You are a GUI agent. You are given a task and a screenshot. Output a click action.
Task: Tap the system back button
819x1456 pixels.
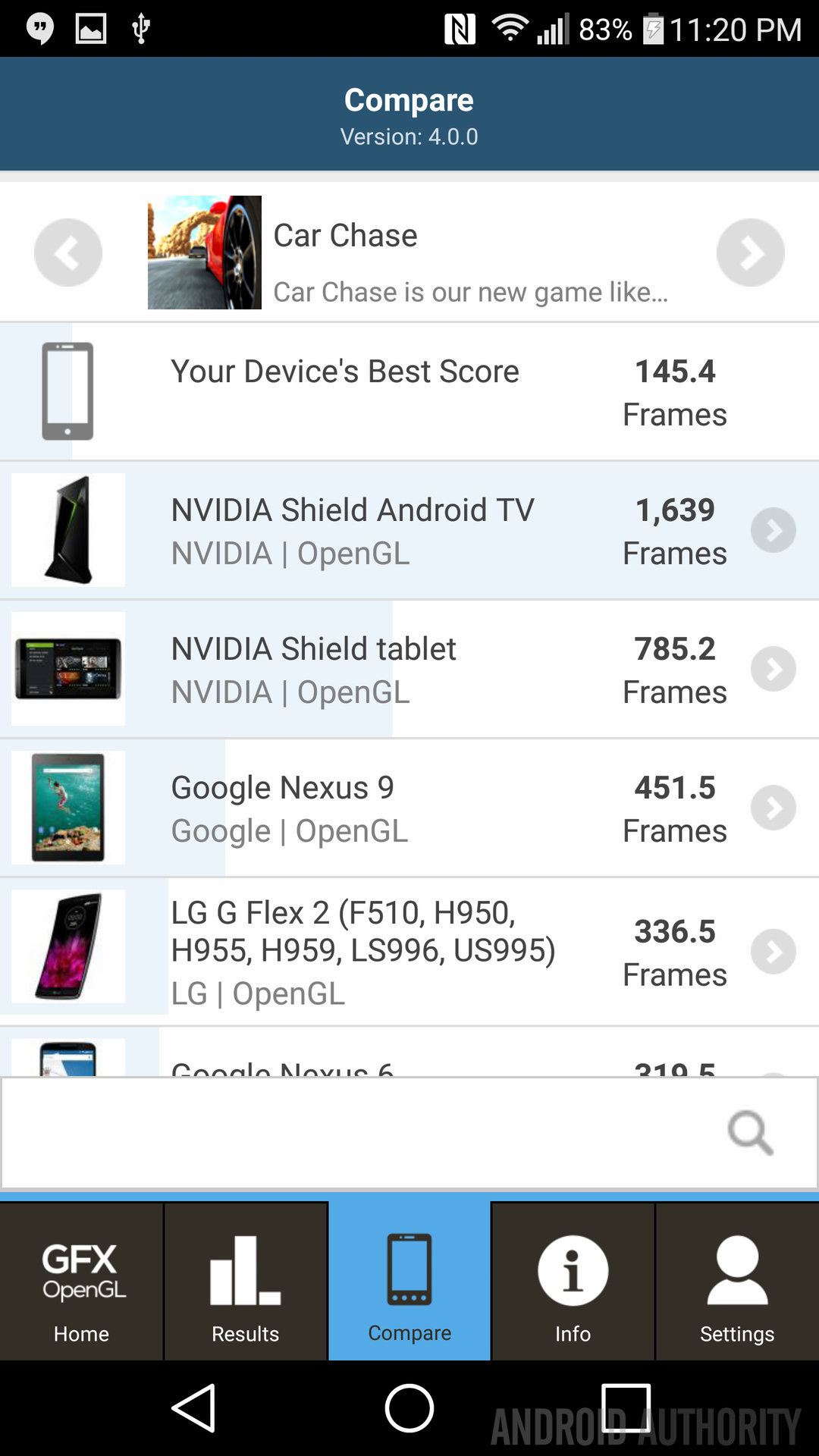(194, 1408)
